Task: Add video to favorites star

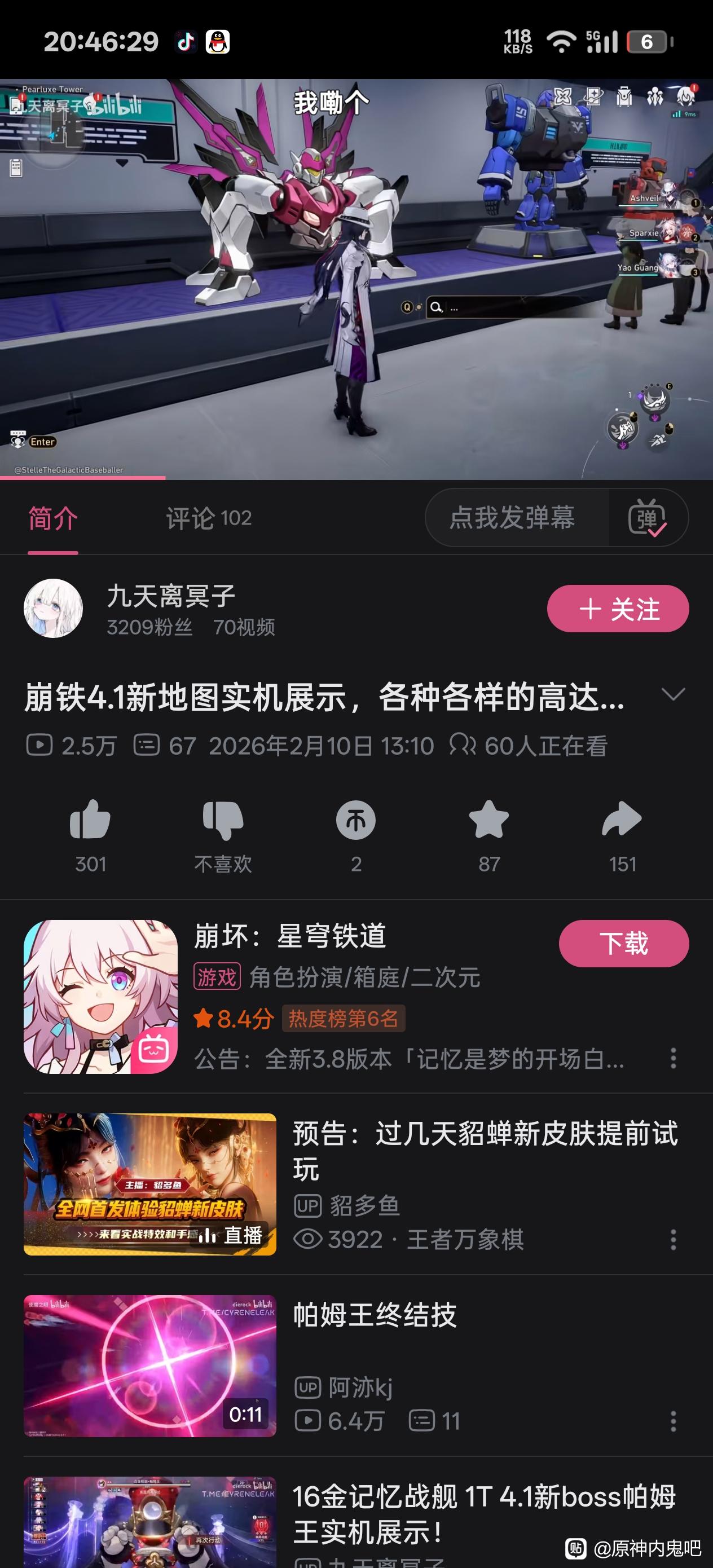Action: point(489,821)
